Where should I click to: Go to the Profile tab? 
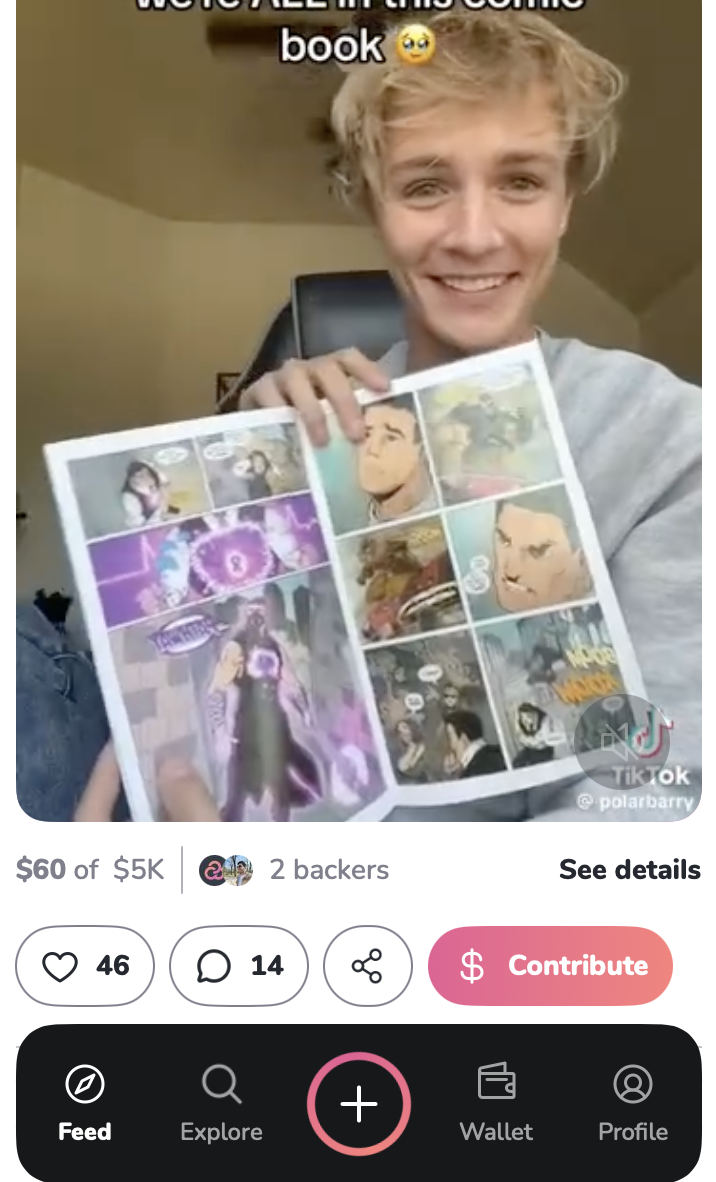click(632, 1103)
